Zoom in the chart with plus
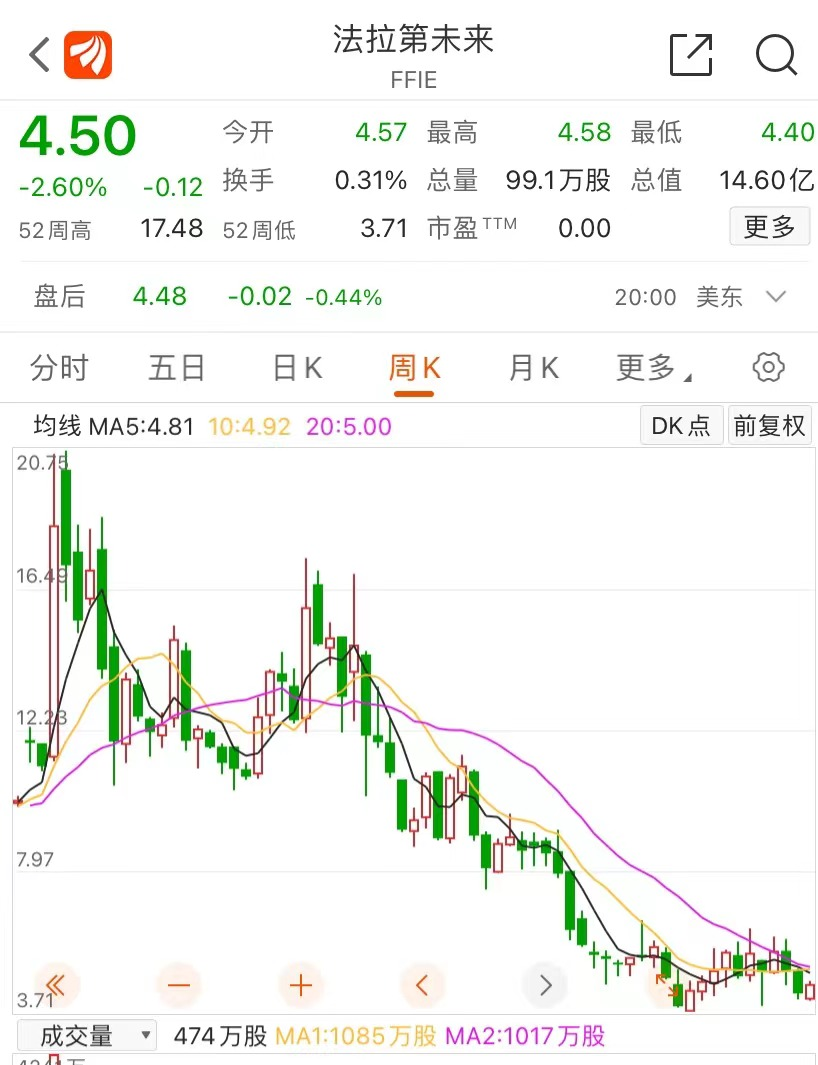Screen dimensions: 818x1065 [x=301, y=986]
